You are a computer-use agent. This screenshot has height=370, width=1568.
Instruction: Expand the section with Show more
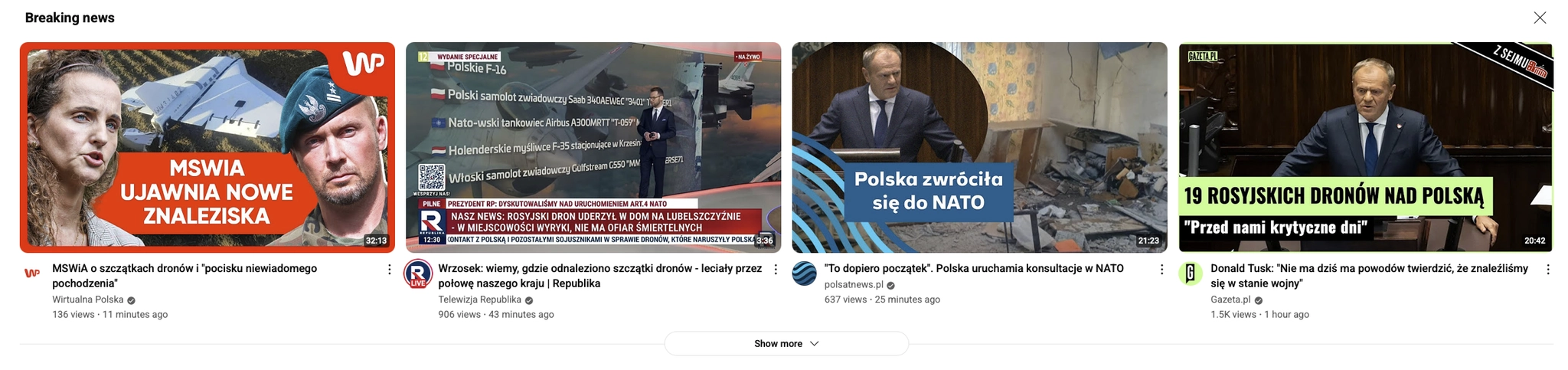click(x=786, y=343)
